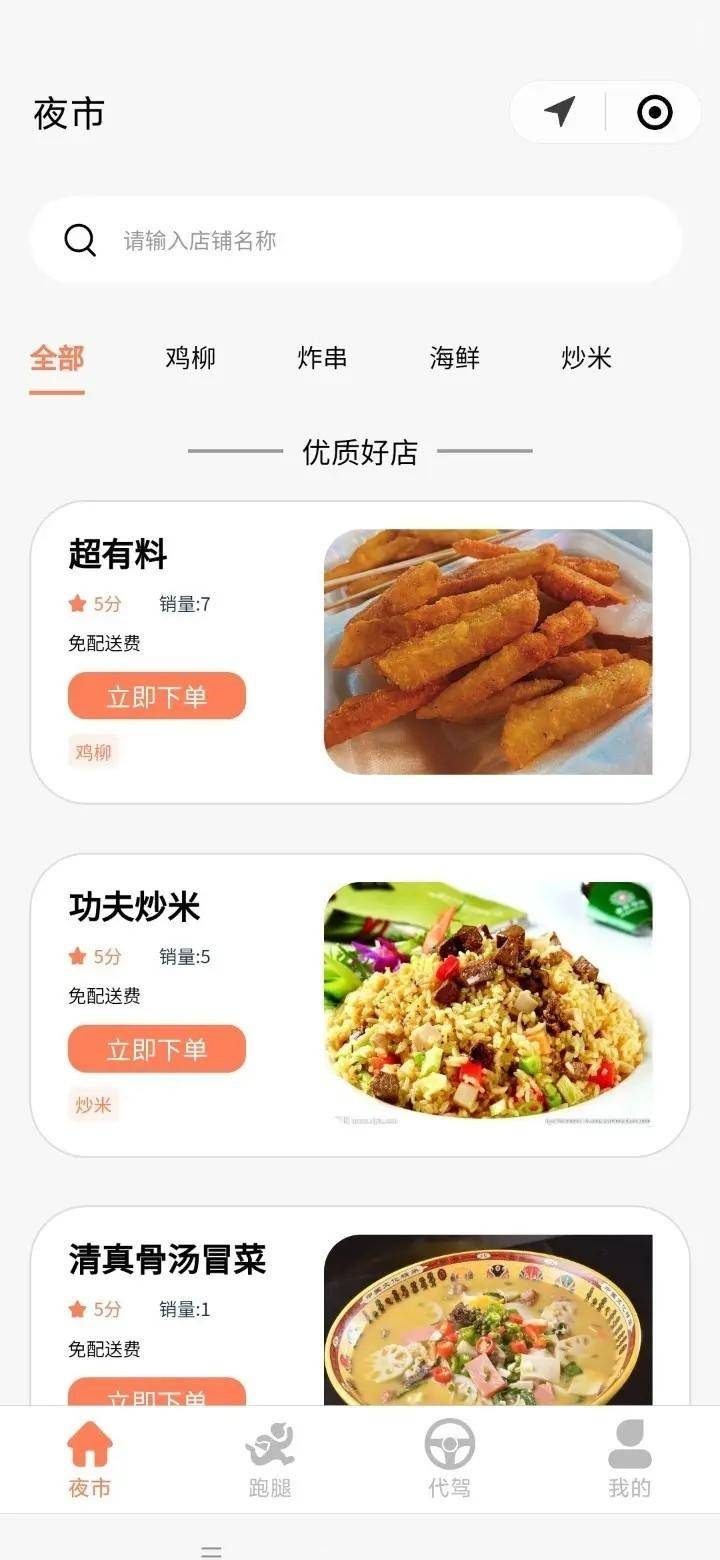Open the 跑腿 errands tab
Image resolution: width=720 pixels, height=1560 pixels.
tap(270, 1460)
